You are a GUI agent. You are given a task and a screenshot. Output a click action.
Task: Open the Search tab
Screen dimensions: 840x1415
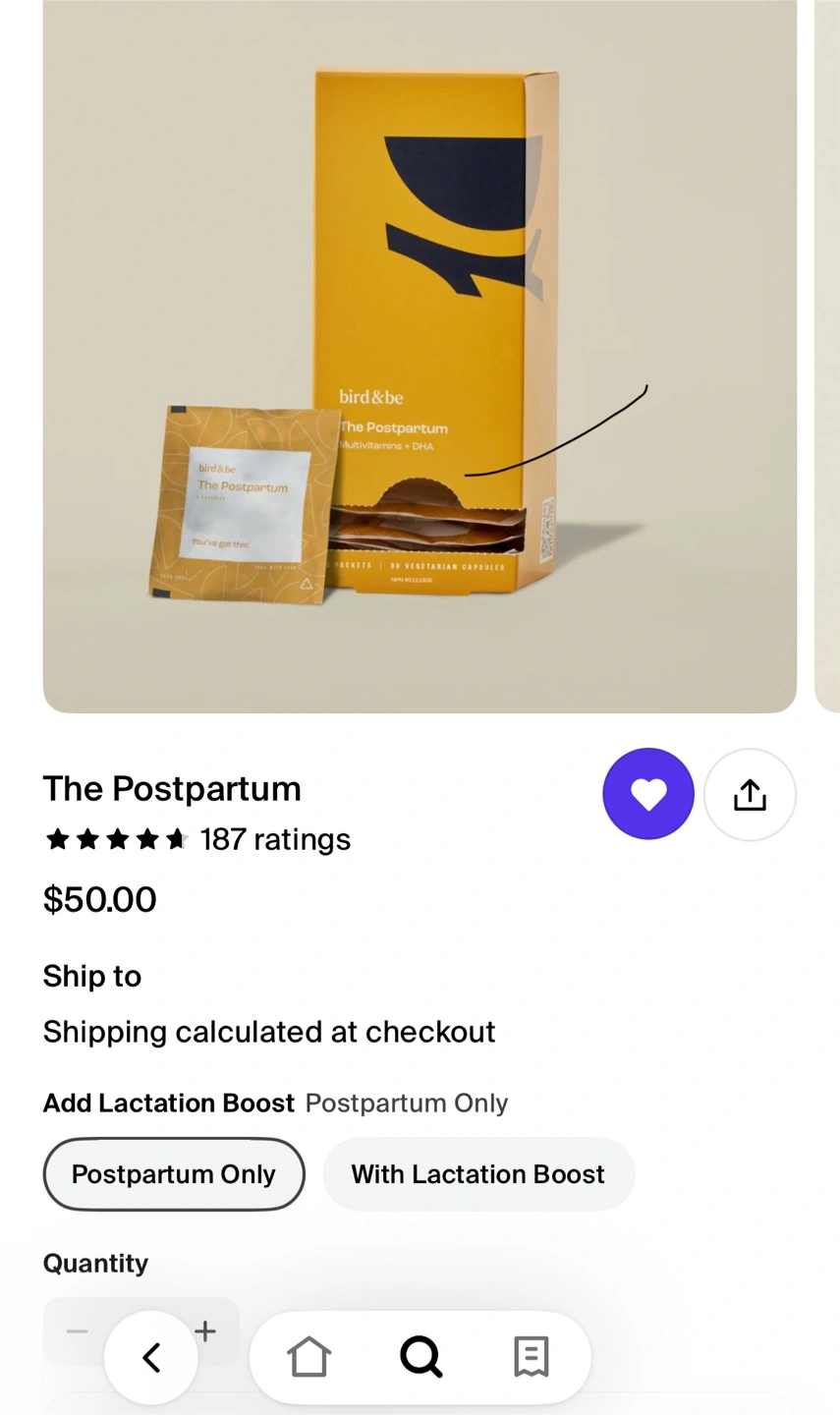click(x=420, y=1357)
